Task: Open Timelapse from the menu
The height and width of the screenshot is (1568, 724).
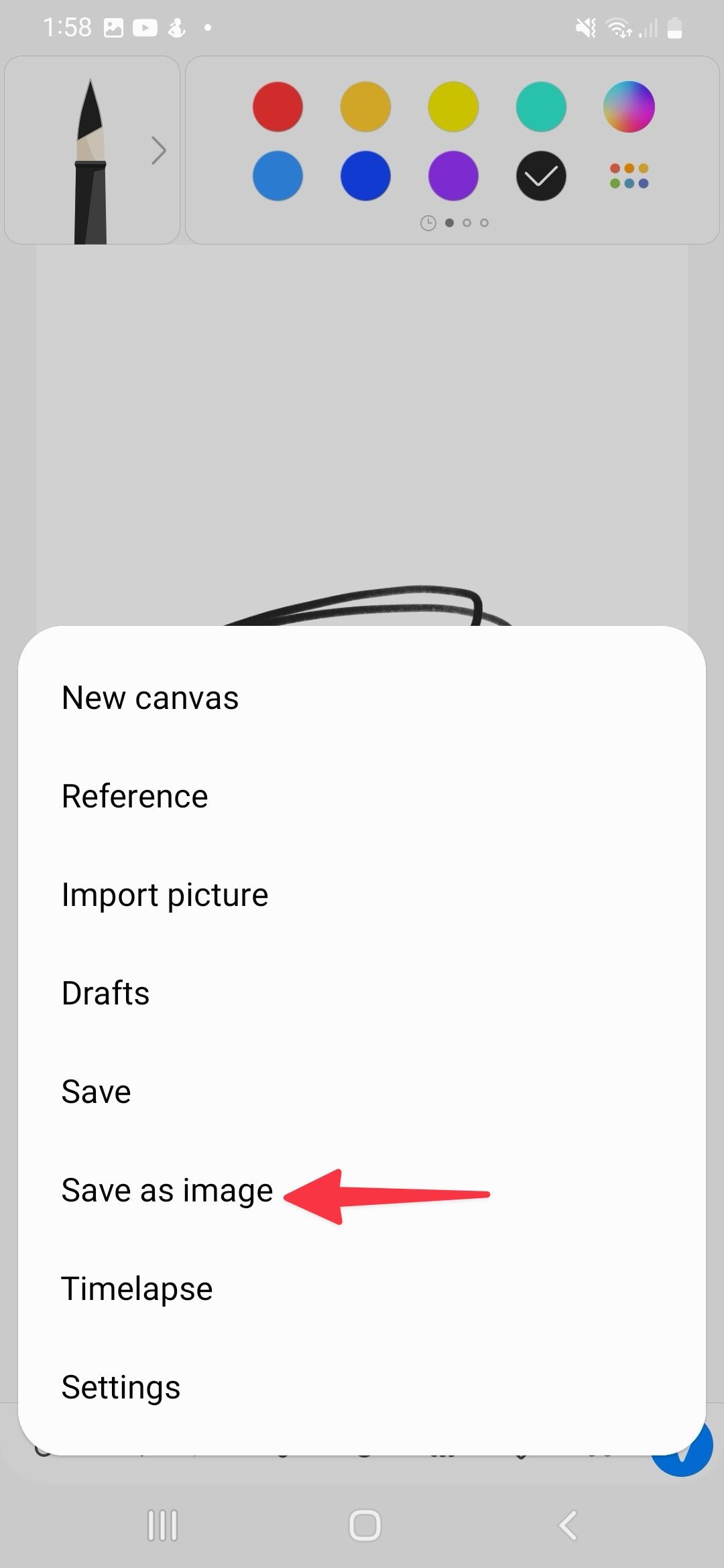Action: coord(136,1288)
